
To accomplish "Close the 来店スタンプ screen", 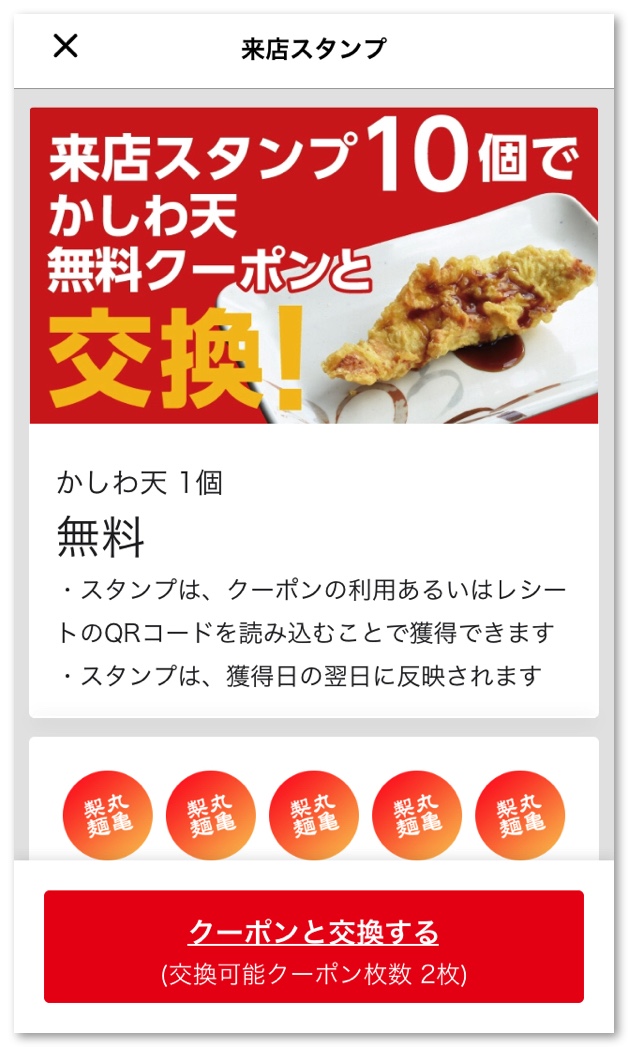I will [x=65, y=46].
